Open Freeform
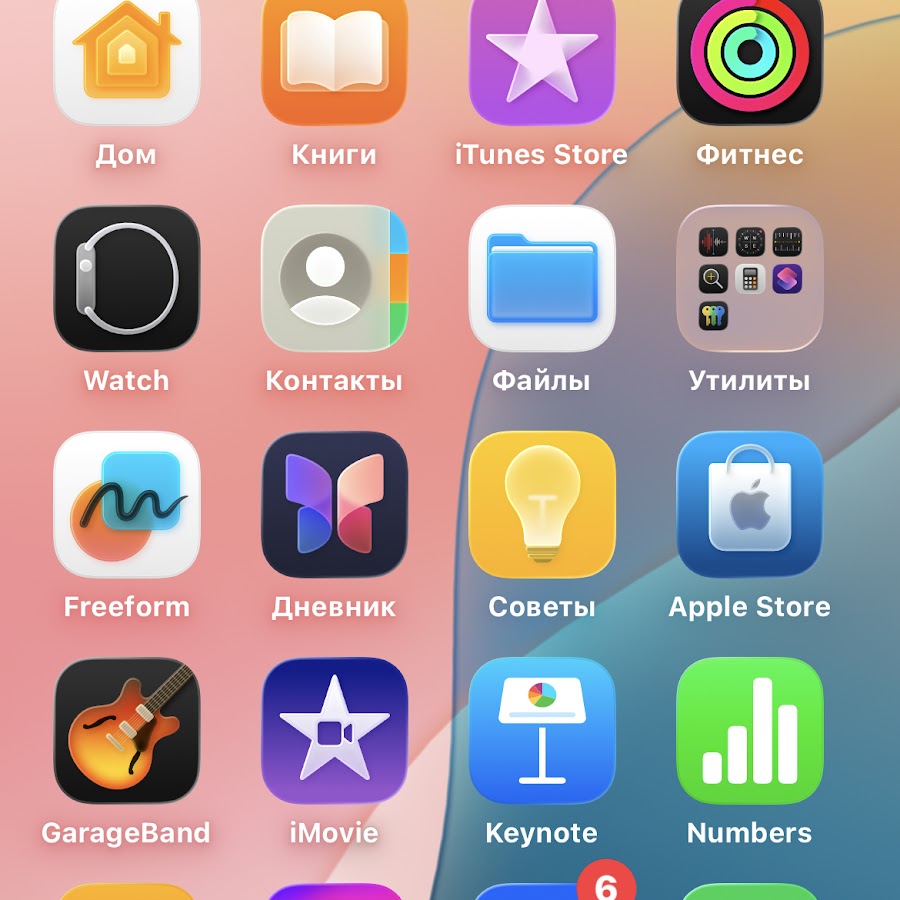Image resolution: width=900 pixels, height=900 pixels. tap(126, 505)
